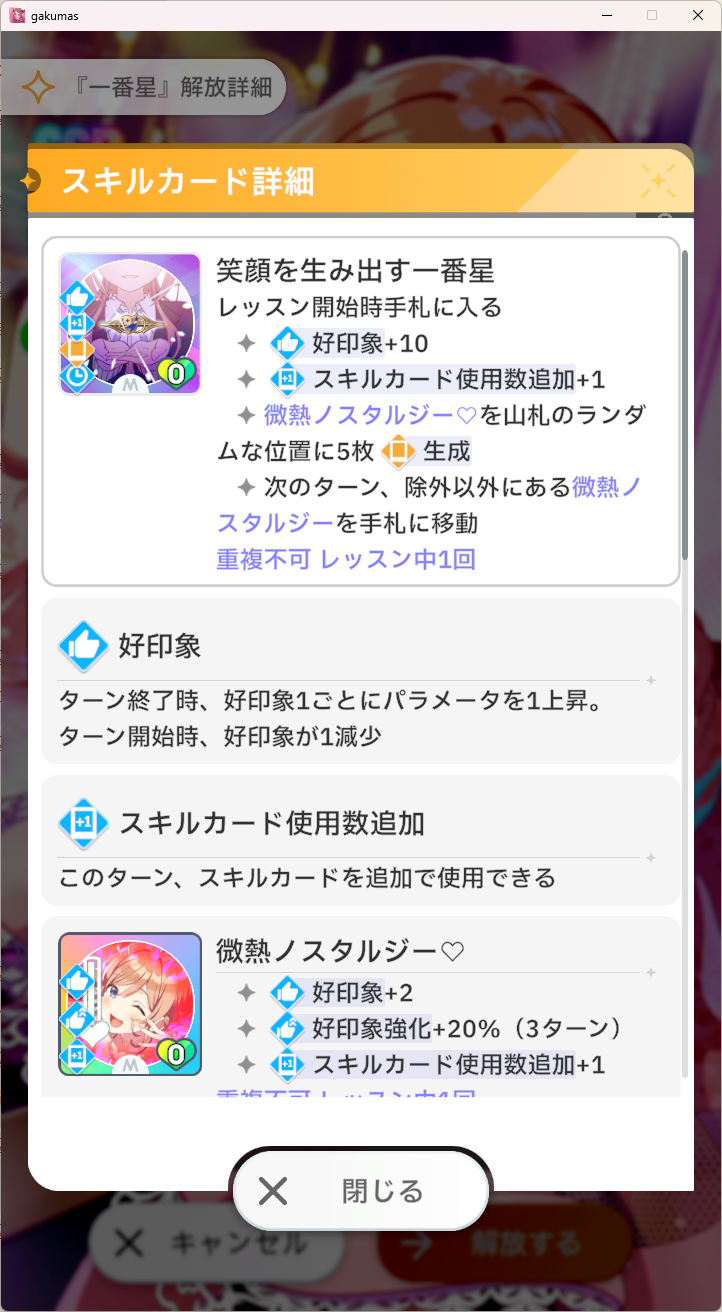Minimize the gakumas window
This screenshot has width=722, height=1312.
(607, 15)
